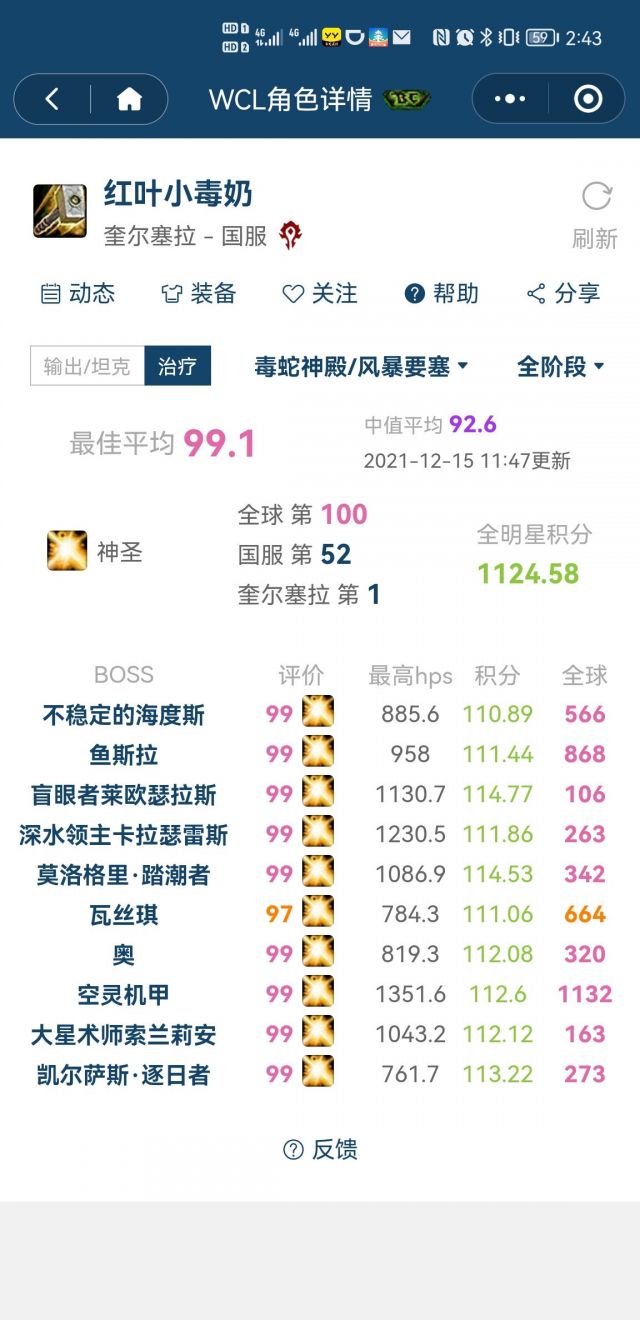This screenshot has height=1320, width=640.
Task: View the character's 装备 equipment
Action: [x=199, y=293]
